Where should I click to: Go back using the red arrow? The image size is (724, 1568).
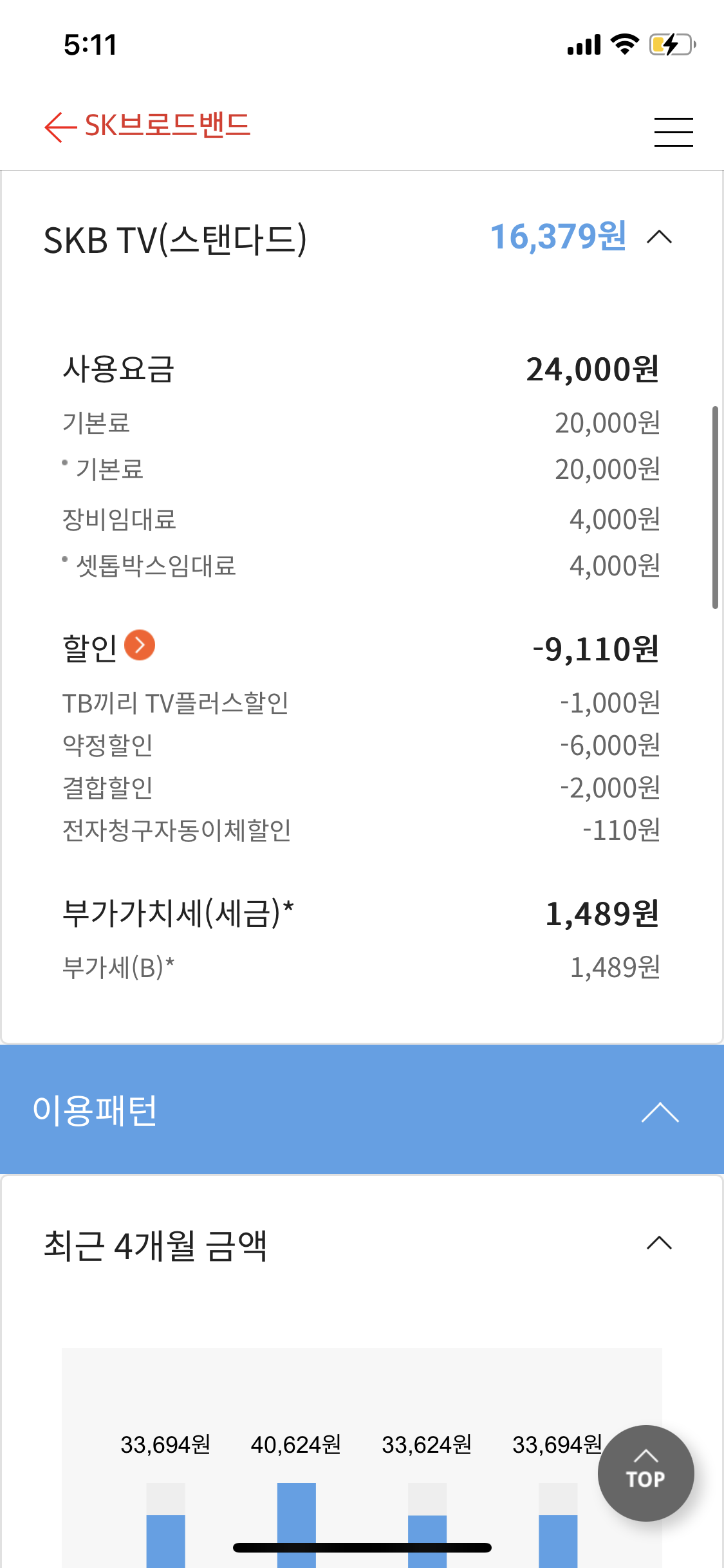(60, 127)
